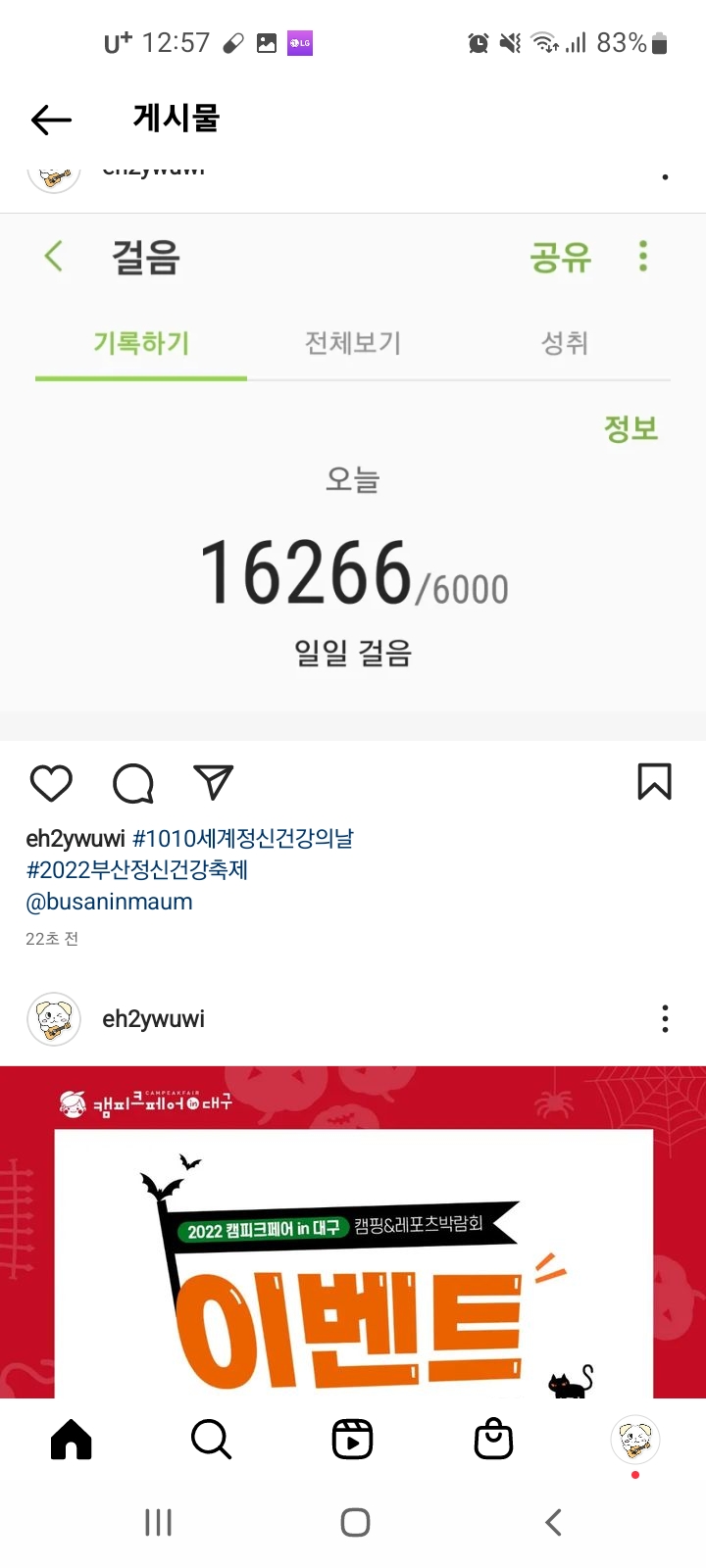
Task: Open comments on the step count post
Action: [133, 783]
